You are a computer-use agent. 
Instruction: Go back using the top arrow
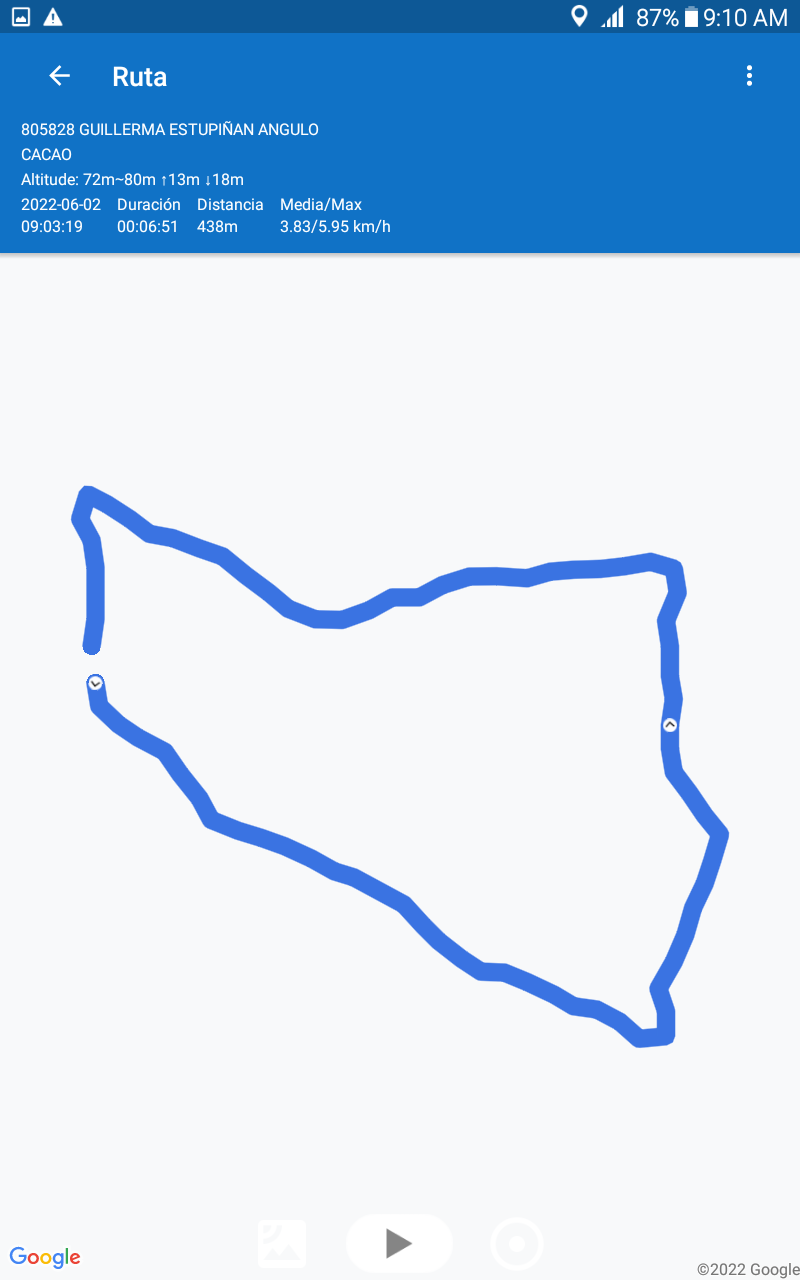click(x=60, y=76)
